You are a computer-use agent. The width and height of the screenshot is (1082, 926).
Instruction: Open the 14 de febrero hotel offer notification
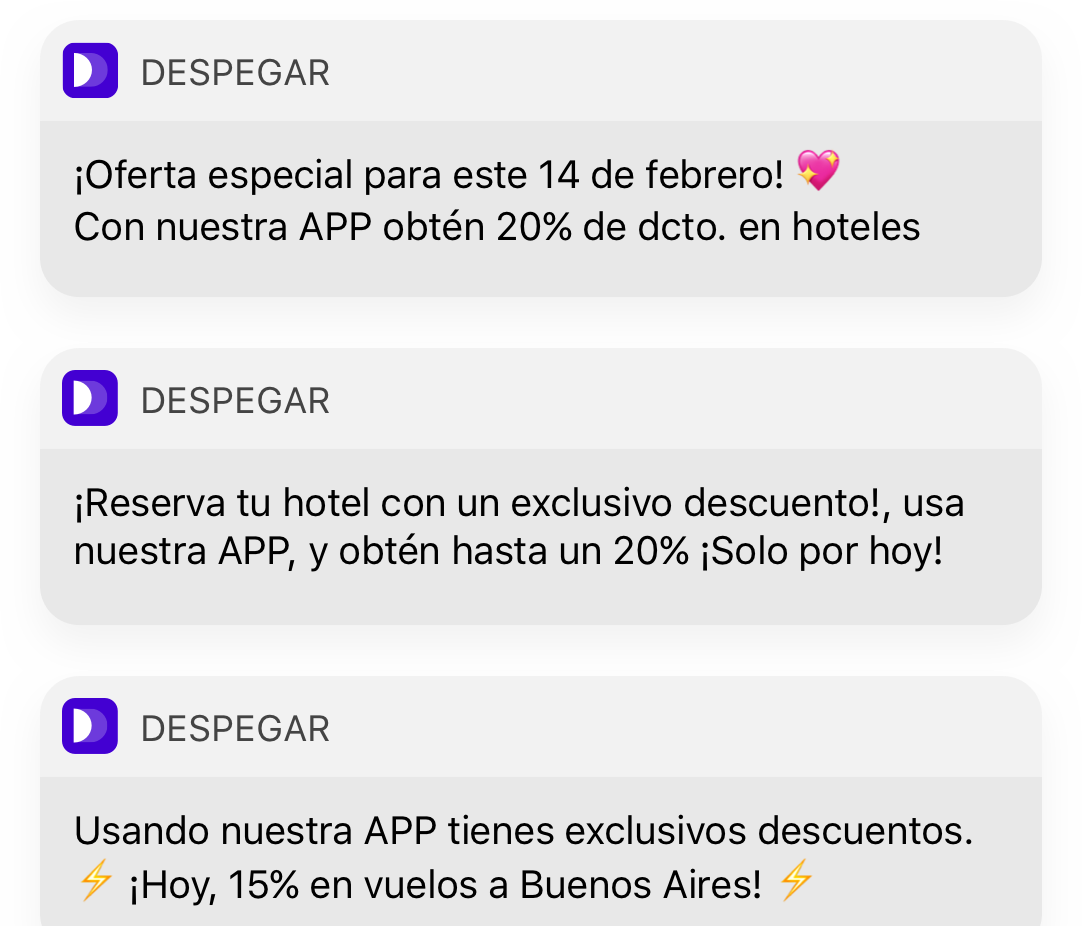[x=540, y=201]
